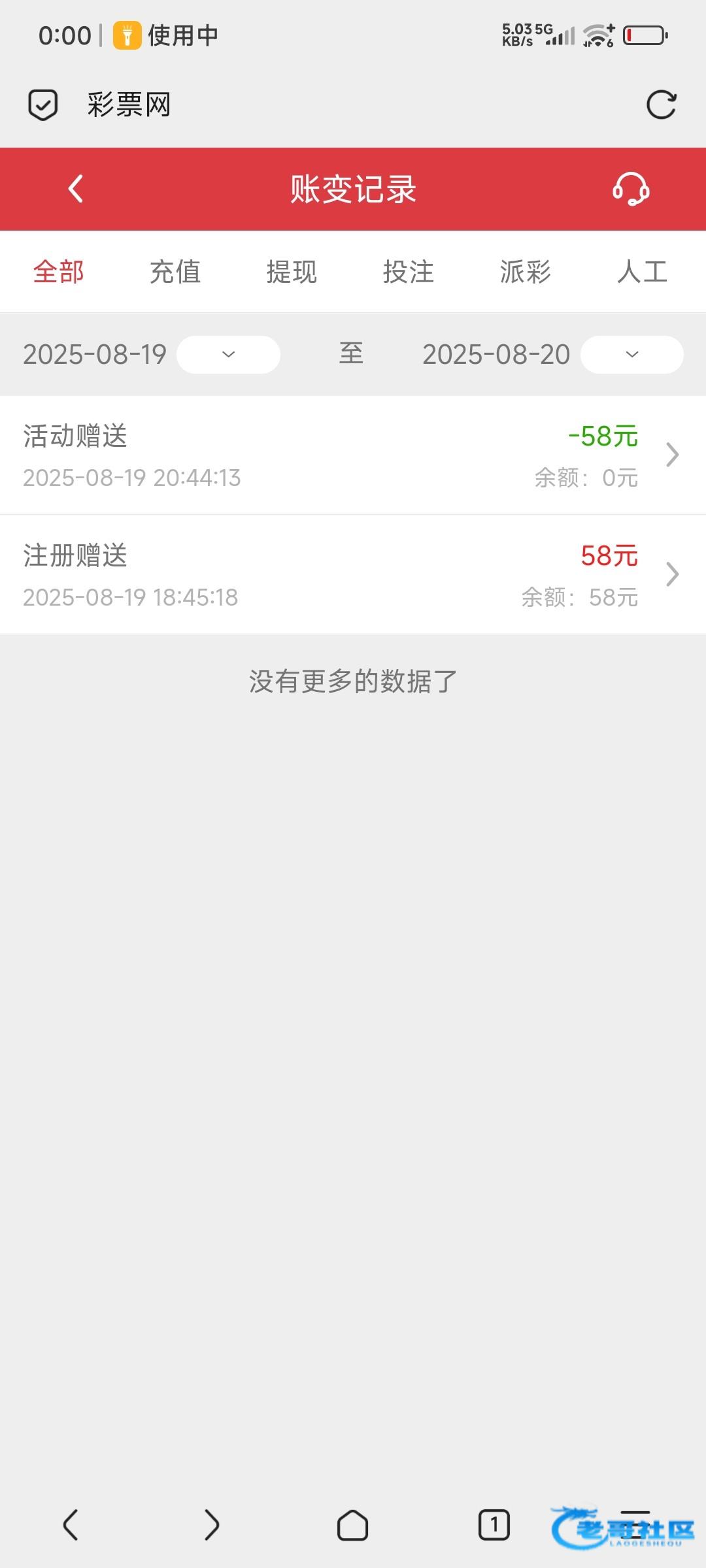706x1568 pixels.
Task: Show the 投注 records tab
Action: click(x=409, y=272)
